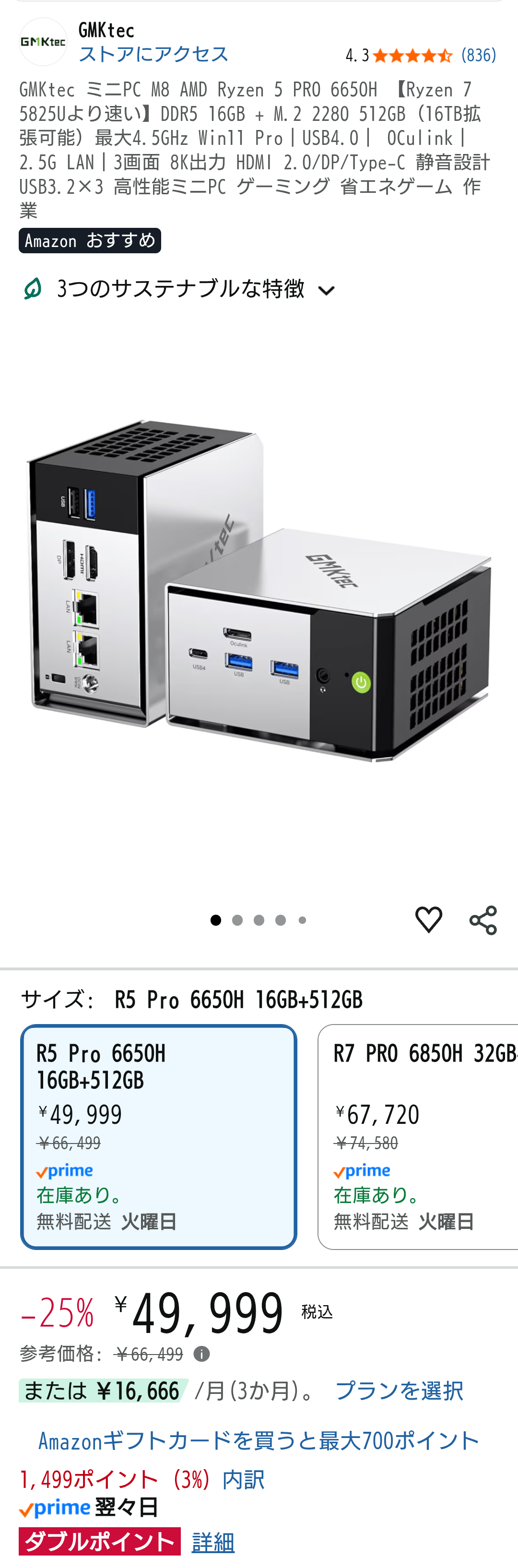Select R7 PRO 6850H 32GB size option
Viewport: 518px width, 1568px height.
pyautogui.click(x=418, y=1136)
